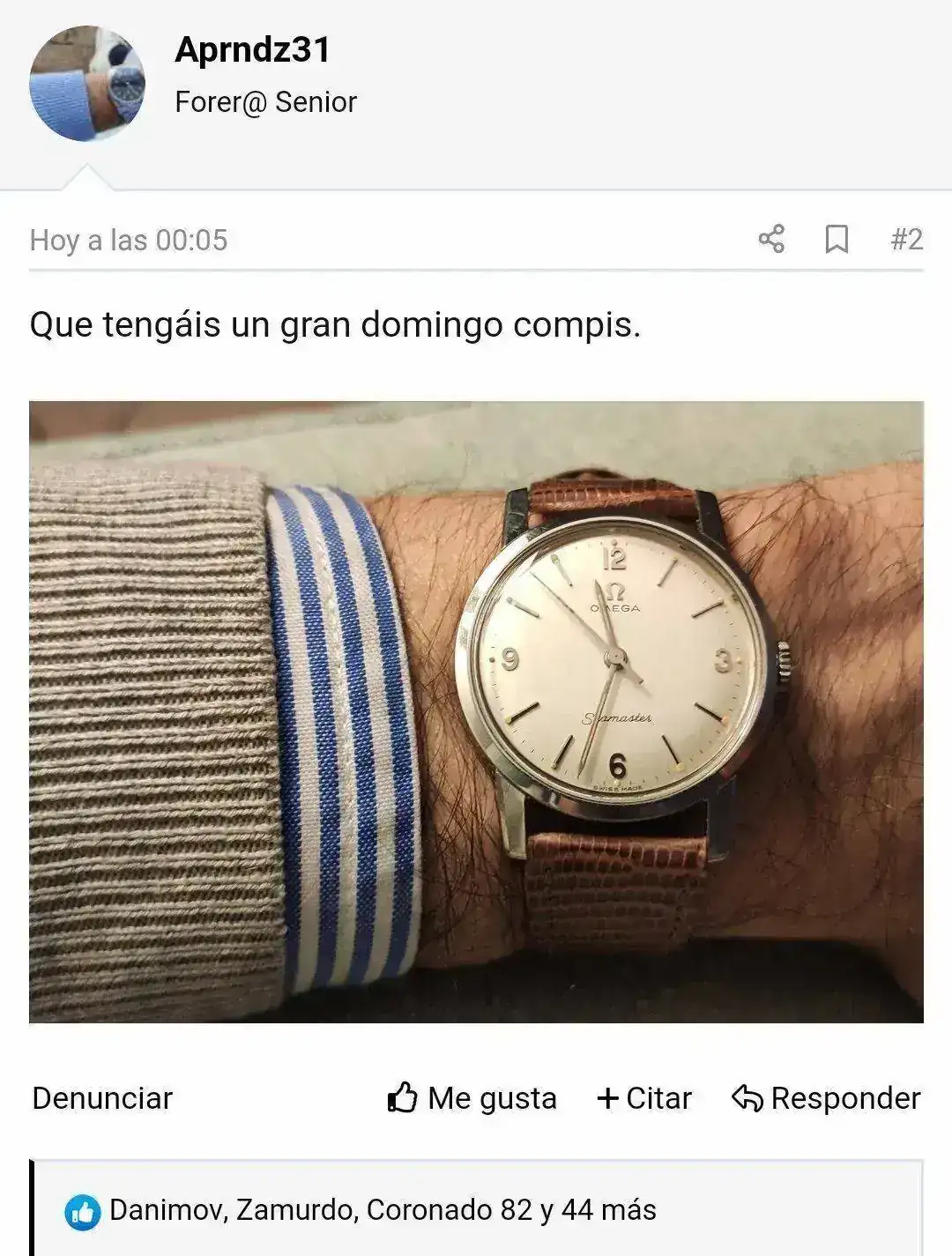Image resolution: width=952 pixels, height=1256 pixels.
Task: Open the post number #2 link
Action: pos(906,239)
